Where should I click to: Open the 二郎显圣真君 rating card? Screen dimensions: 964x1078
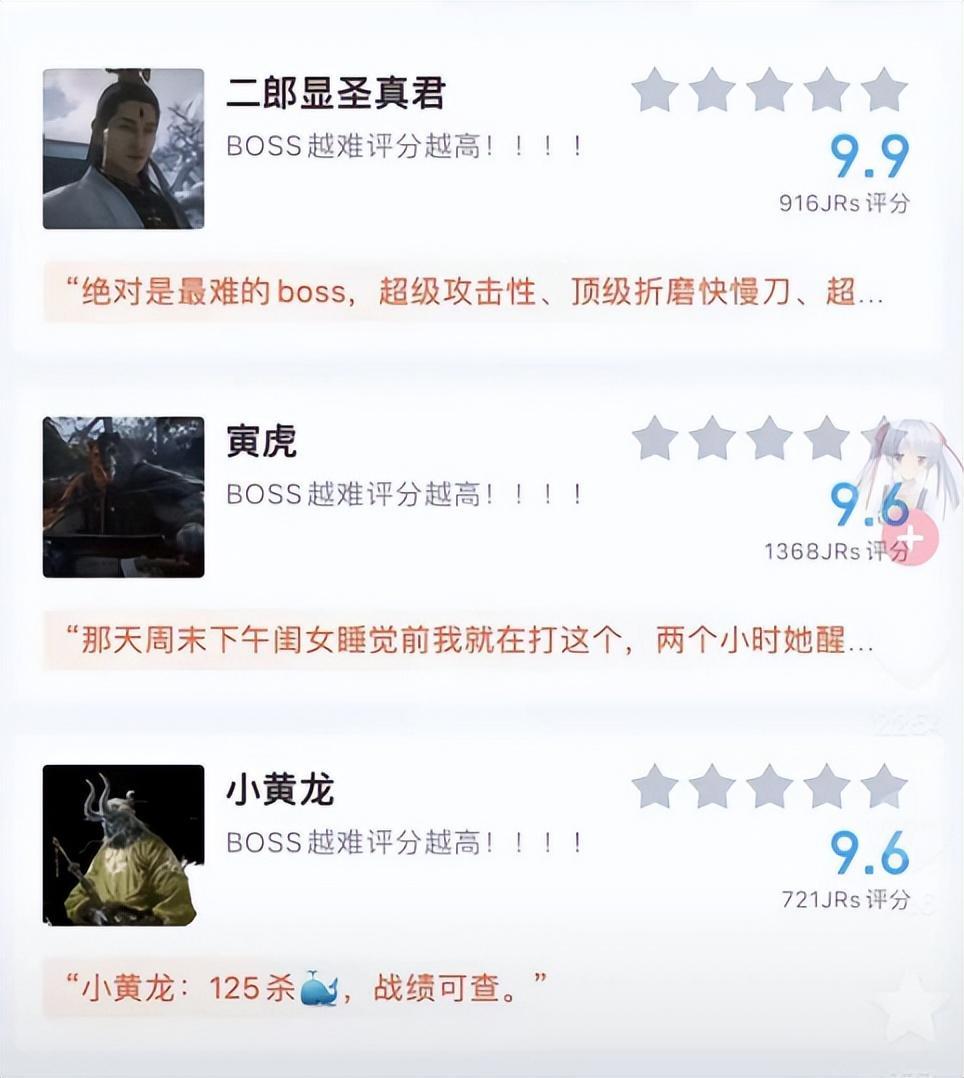pyautogui.click(x=335, y=94)
